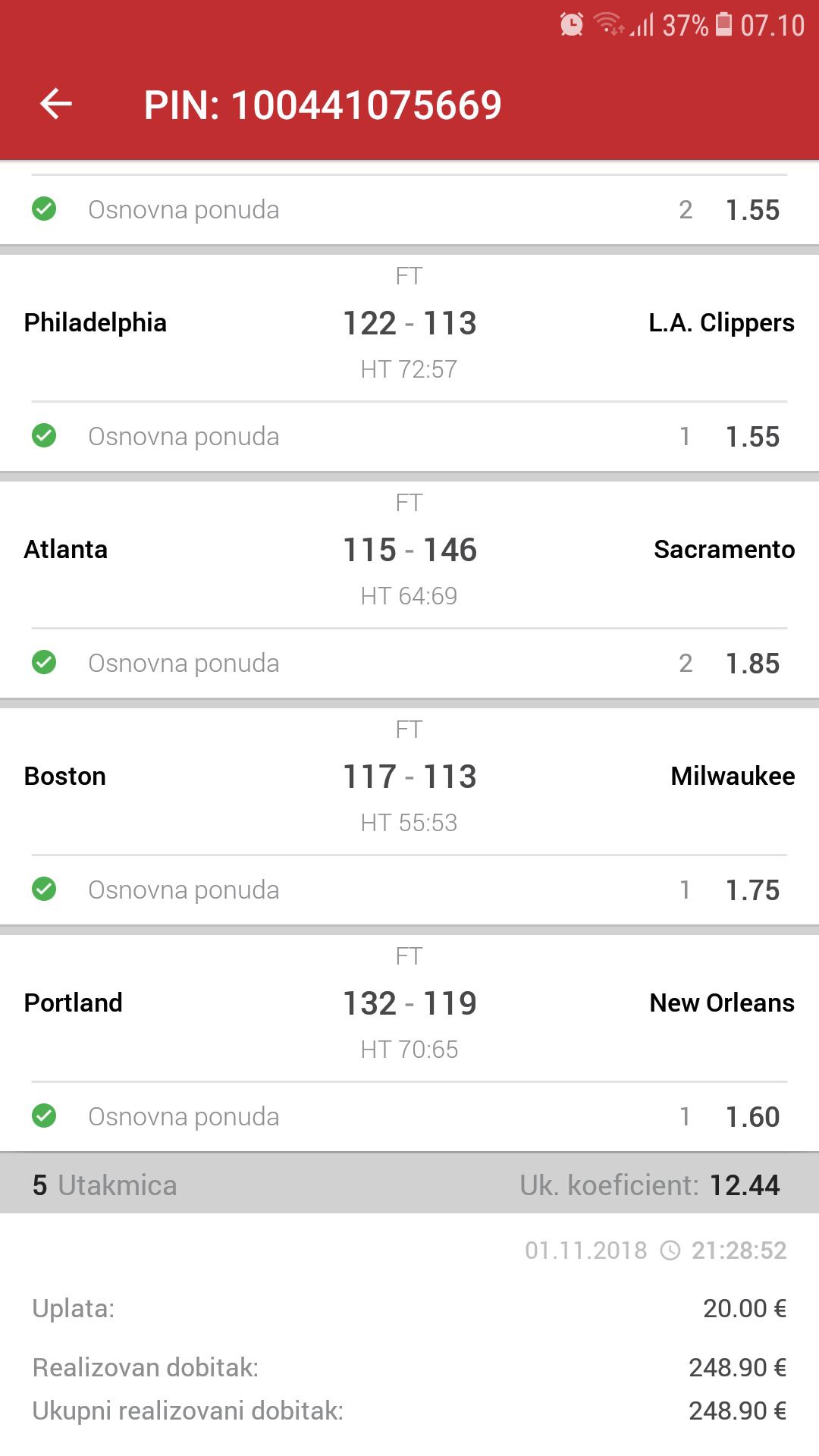
Task: Open the Atlanta vs Sacramento match
Action: coord(409,554)
